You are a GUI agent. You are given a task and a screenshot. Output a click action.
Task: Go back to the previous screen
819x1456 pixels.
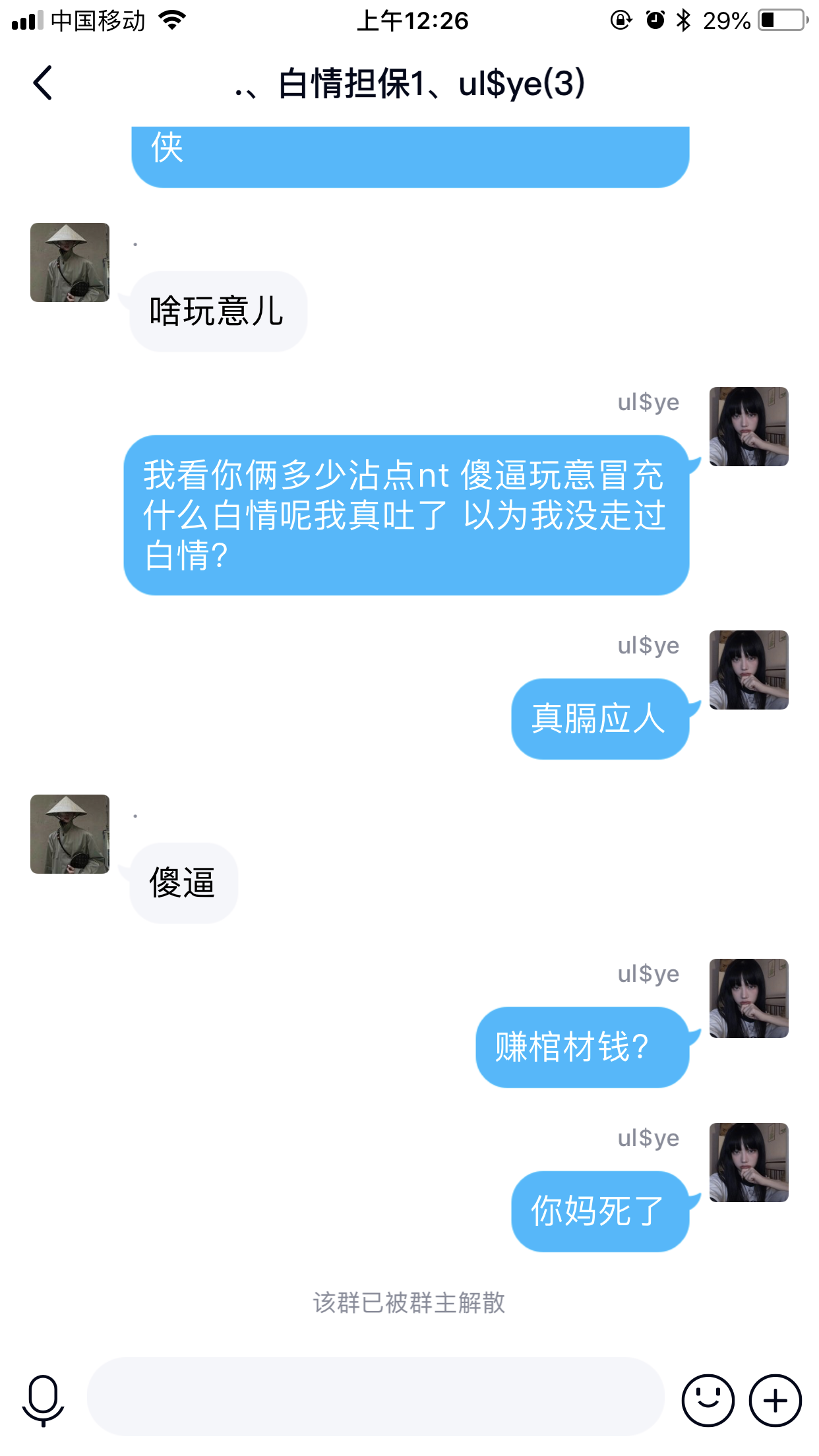click(x=43, y=84)
